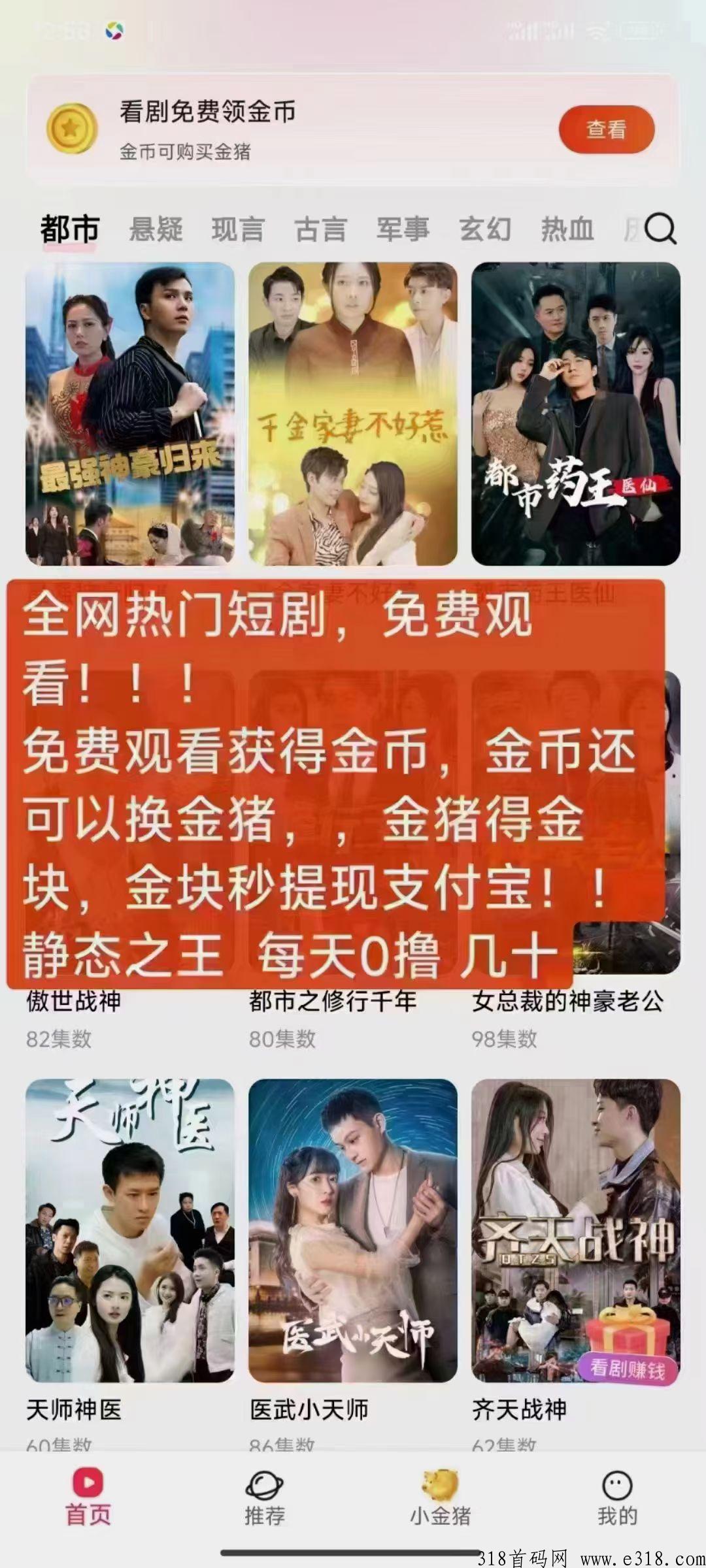This screenshot has height=1568, width=706.
Task: Switch to the 我的 bottom tab
Action: point(617,1497)
